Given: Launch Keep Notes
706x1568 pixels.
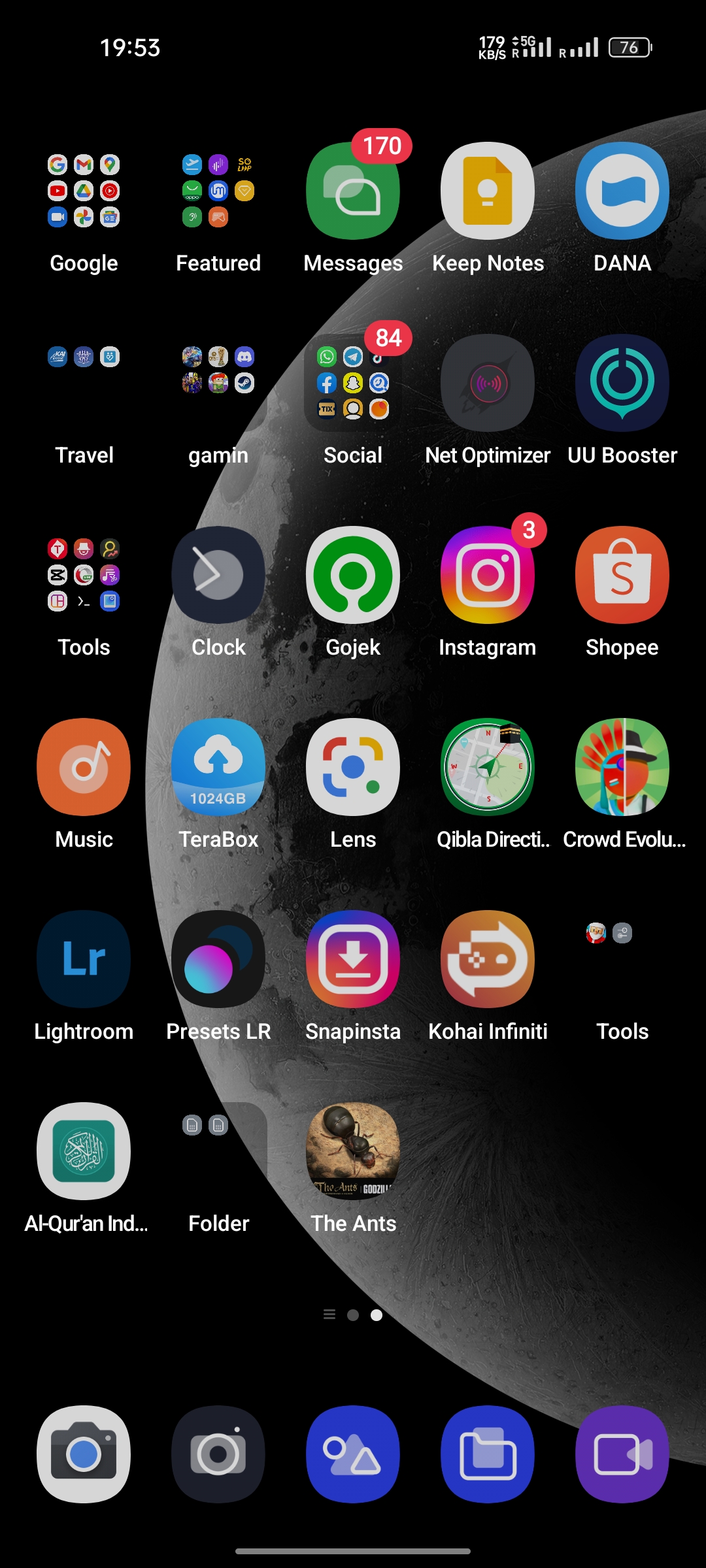Looking at the screenshot, I should 488,191.
